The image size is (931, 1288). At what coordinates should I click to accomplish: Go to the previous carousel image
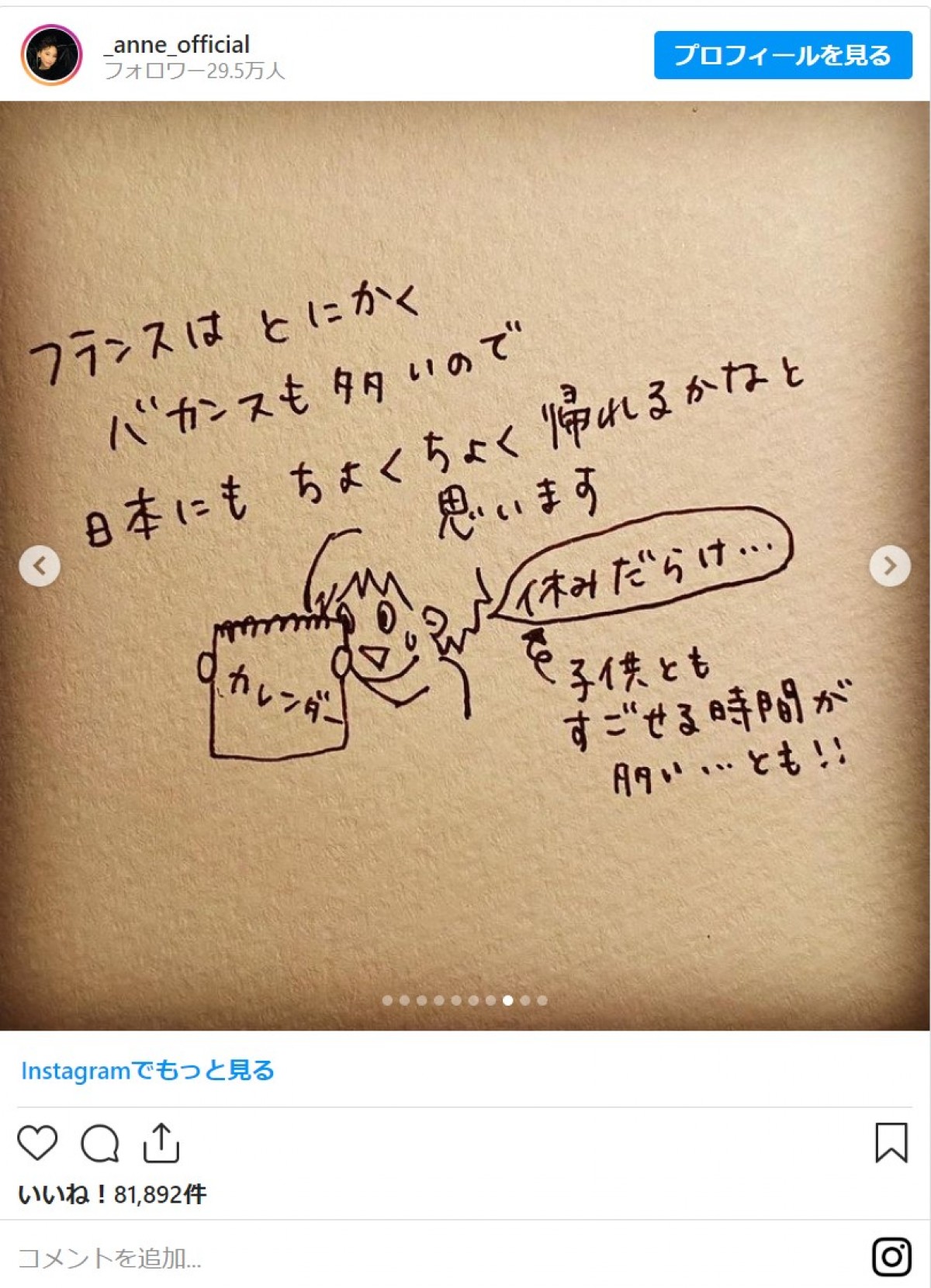click(x=40, y=566)
